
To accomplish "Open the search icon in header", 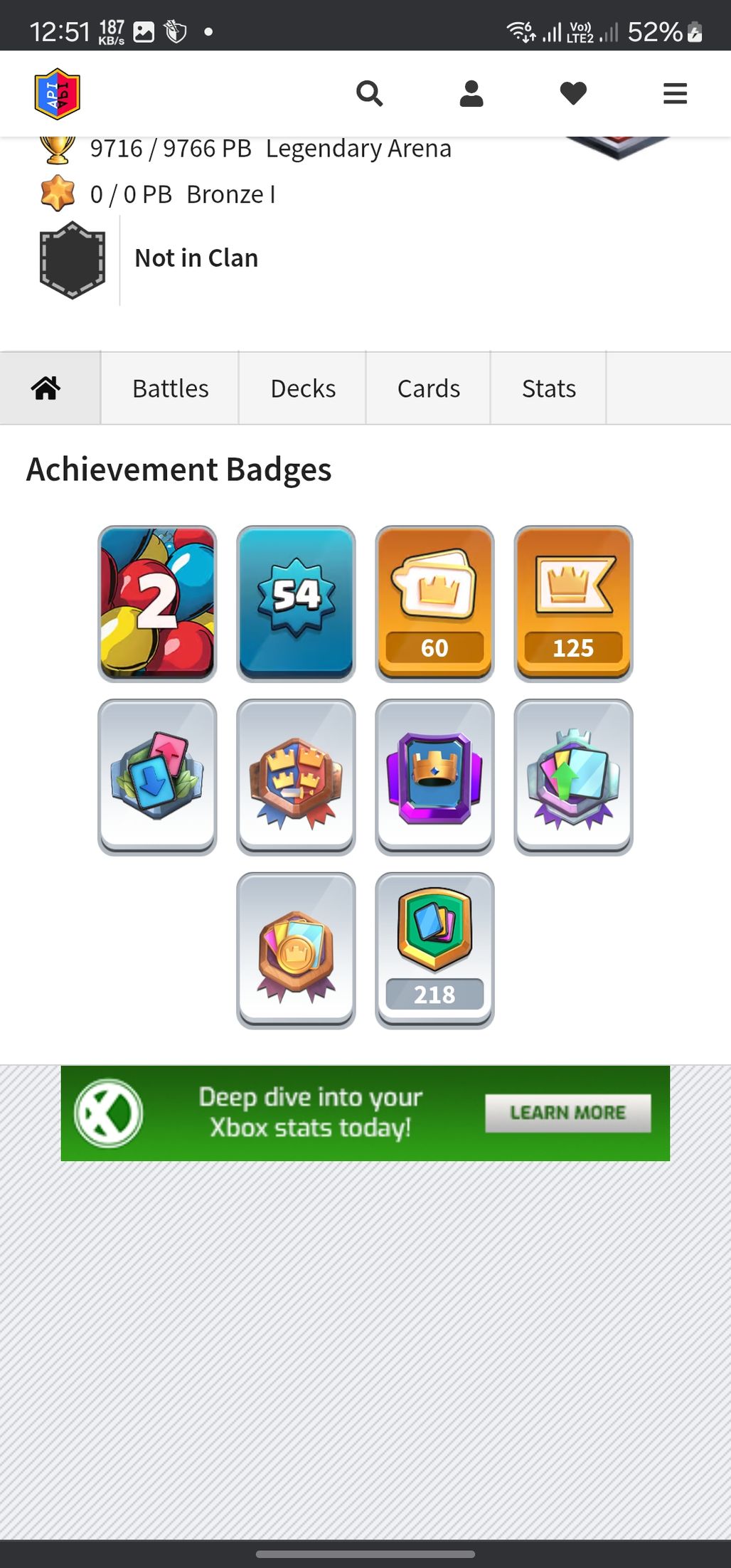I will coord(369,93).
